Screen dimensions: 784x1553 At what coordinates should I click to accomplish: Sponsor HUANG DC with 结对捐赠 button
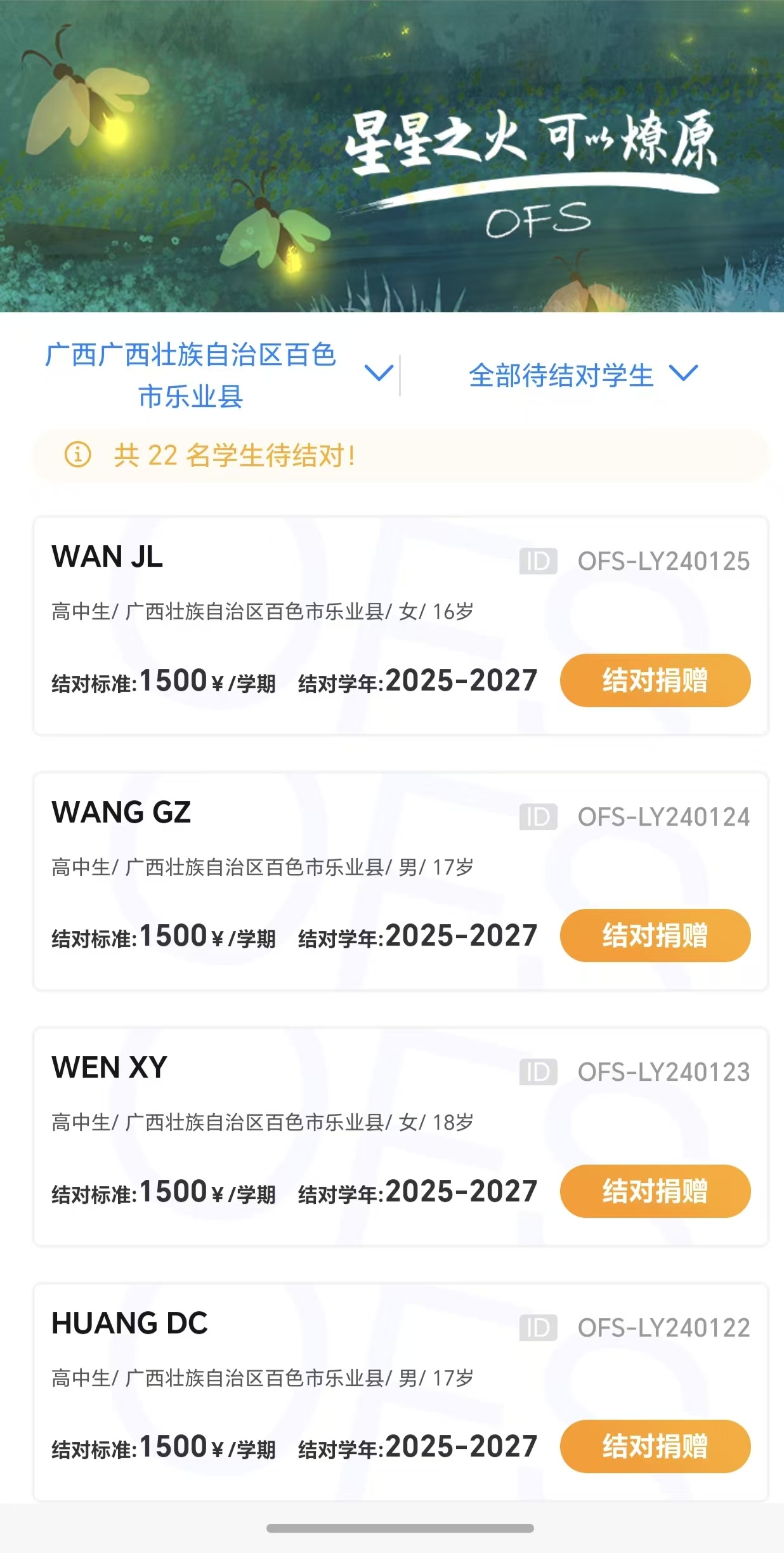click(x=655, y=1446)
